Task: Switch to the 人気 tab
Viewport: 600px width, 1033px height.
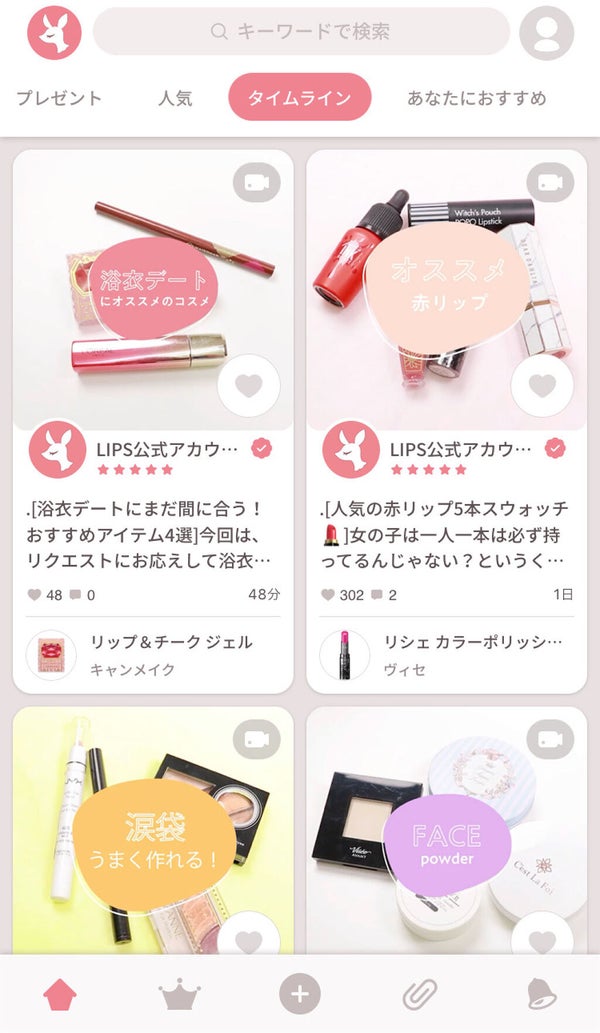Action: coord(175,98)
